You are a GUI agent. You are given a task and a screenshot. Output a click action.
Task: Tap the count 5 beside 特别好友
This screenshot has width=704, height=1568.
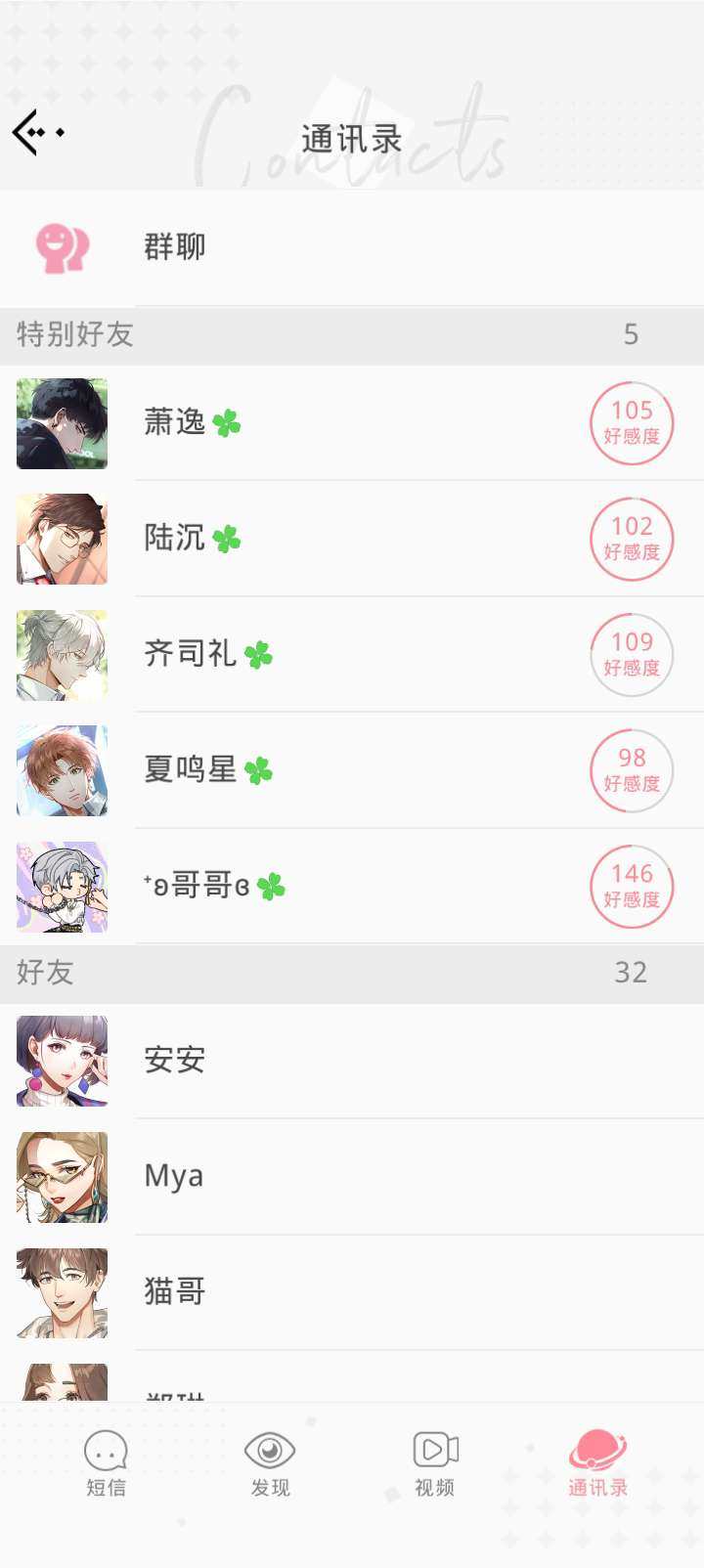click(631, 334)
